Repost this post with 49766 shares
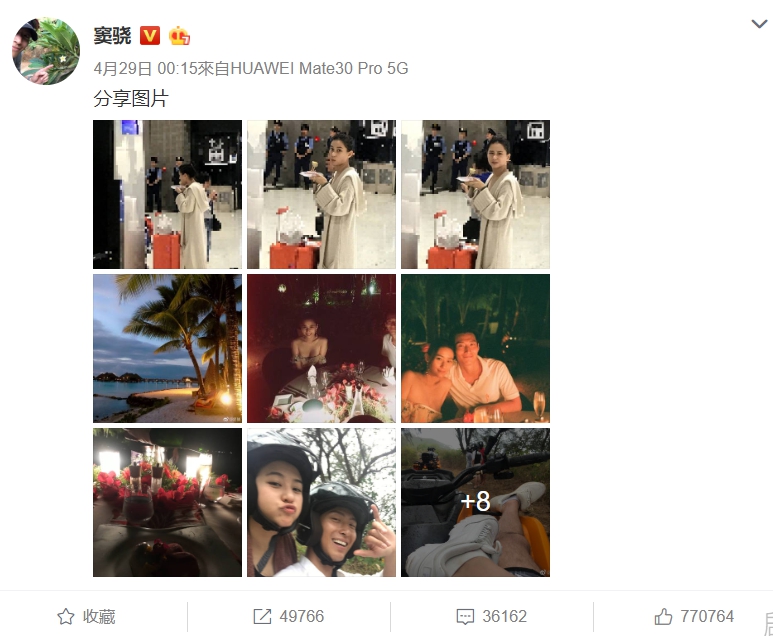Screen dimensions: 773x636 288,616
